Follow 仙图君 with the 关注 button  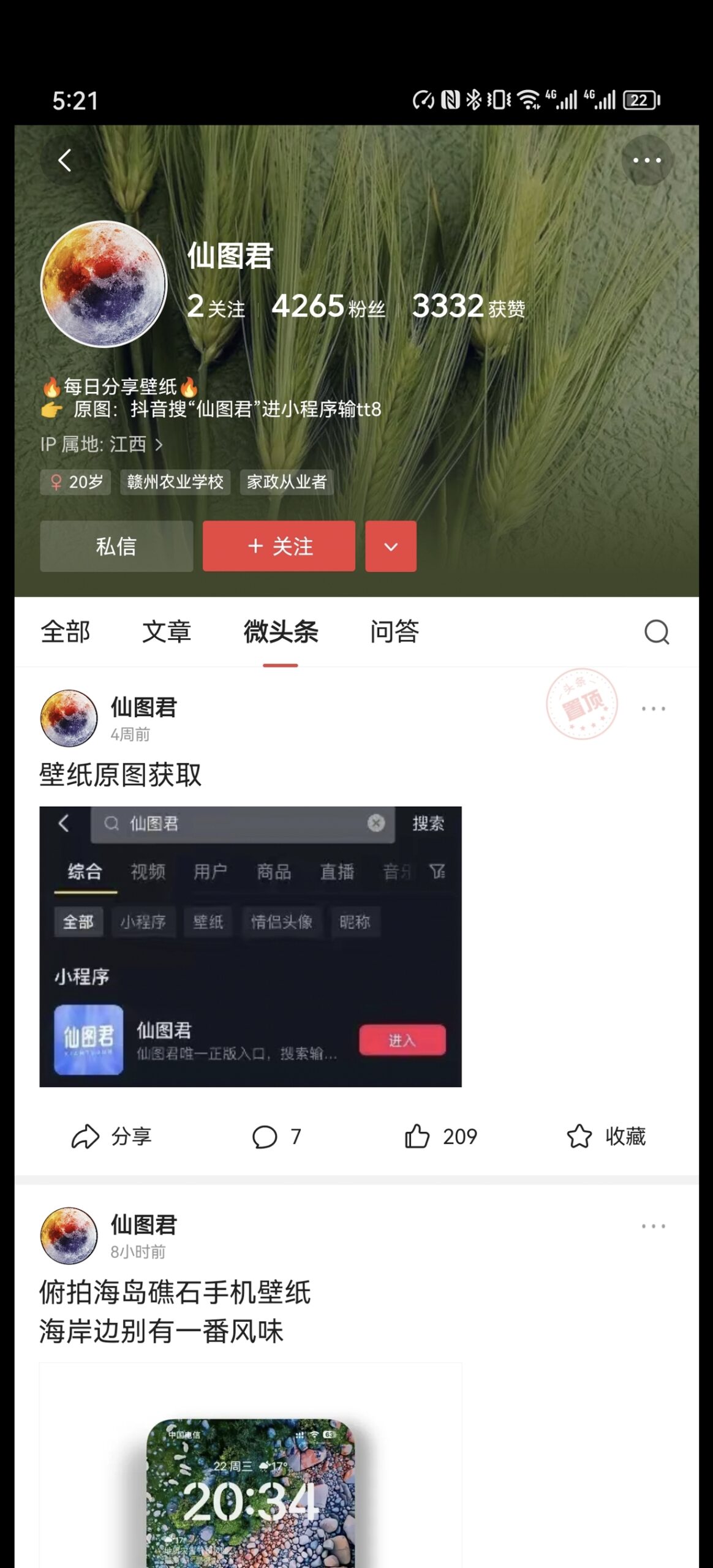(279, 546)
